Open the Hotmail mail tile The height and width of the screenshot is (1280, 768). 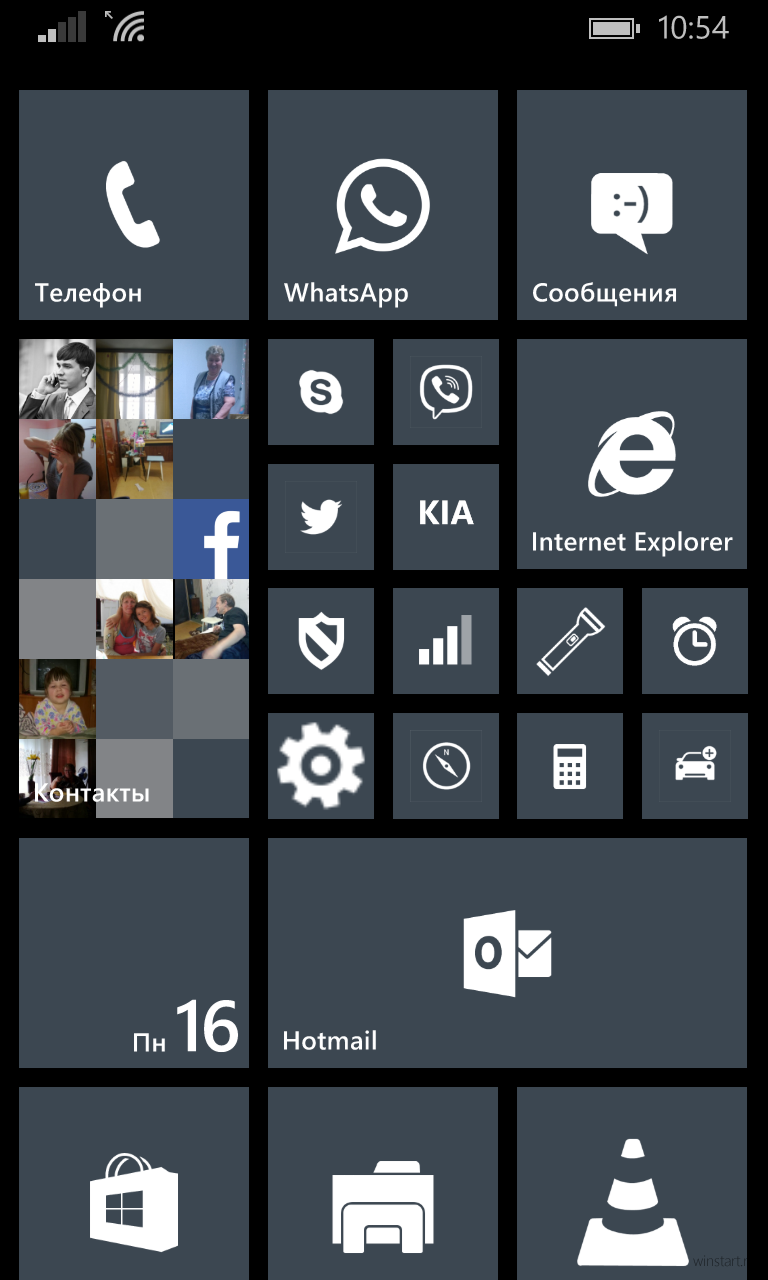coord(507,953)
